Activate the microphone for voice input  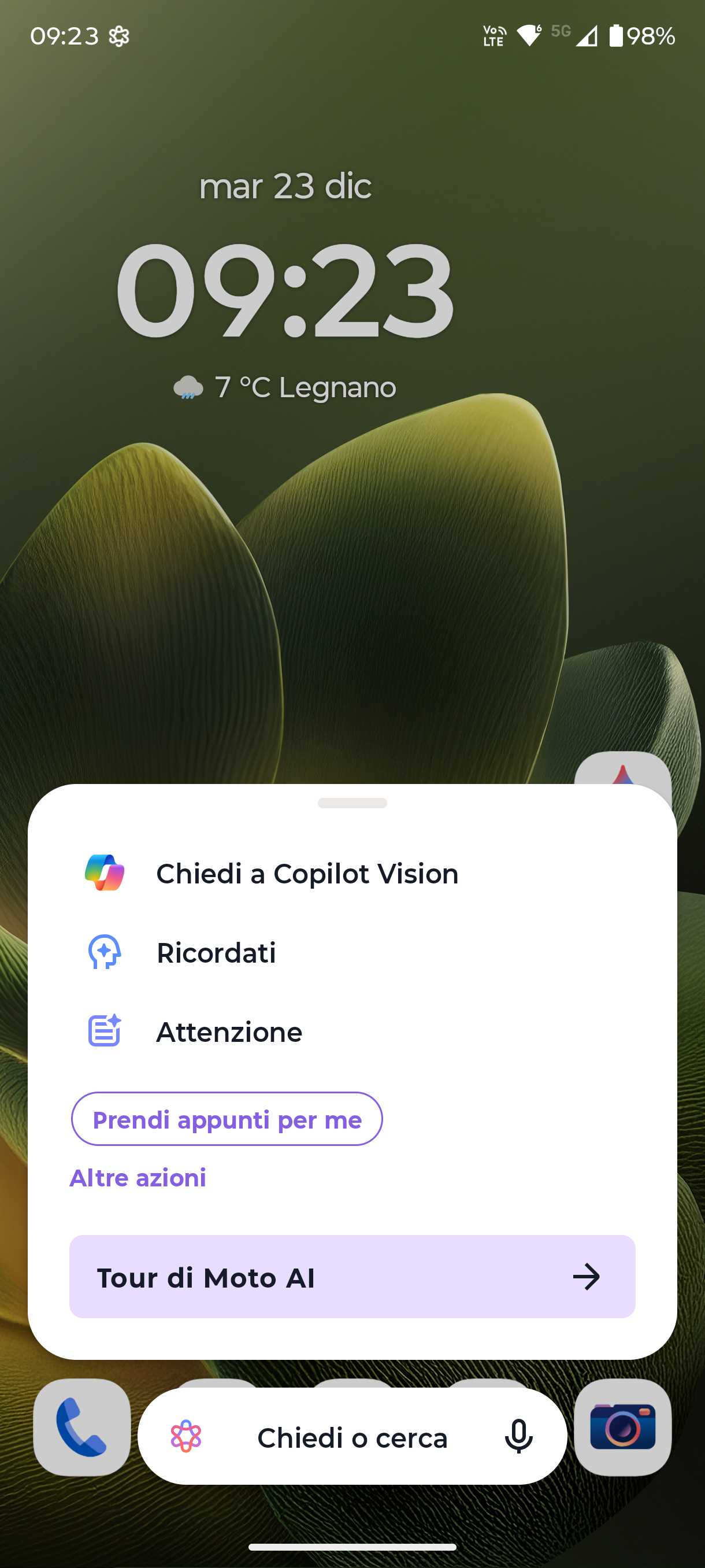(x=518, y=1437)
